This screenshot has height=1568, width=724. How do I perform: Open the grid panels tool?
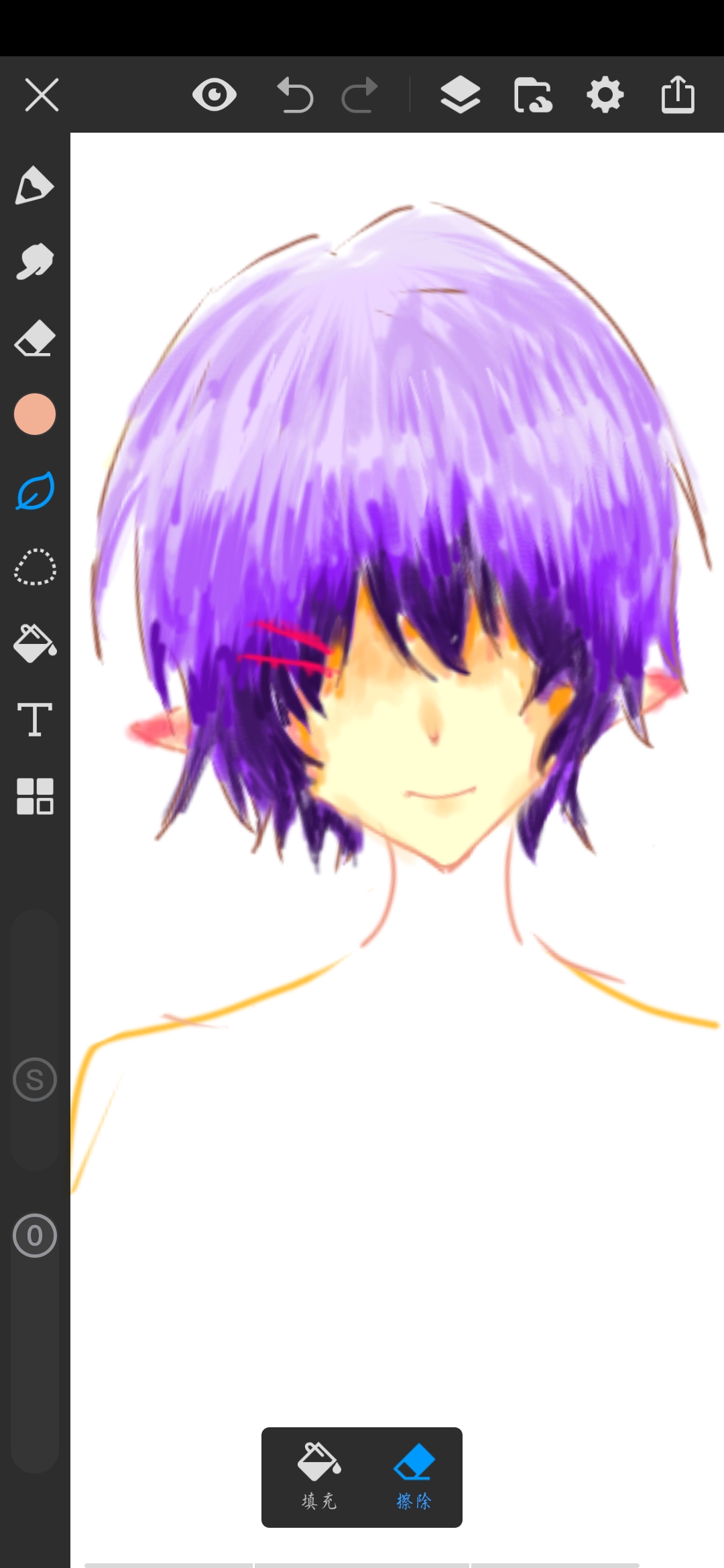click(x=35, y=796)
